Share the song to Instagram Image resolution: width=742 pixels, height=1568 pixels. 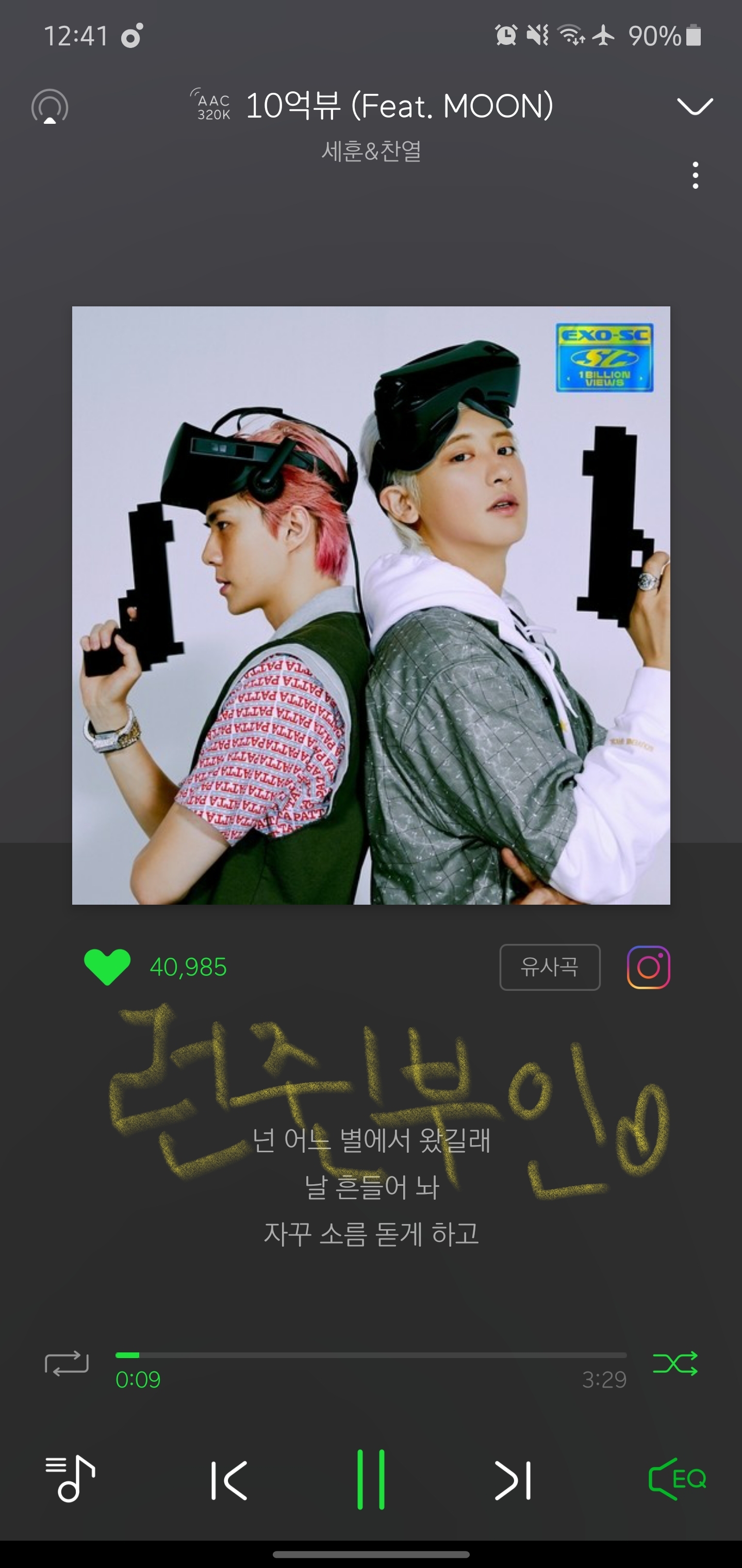647,967
